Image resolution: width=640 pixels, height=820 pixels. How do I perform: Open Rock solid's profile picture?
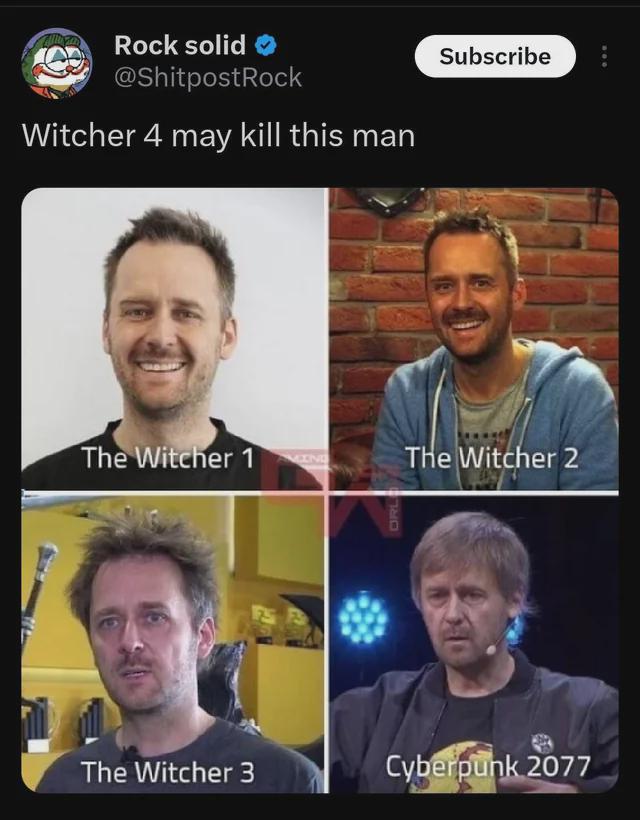[57, 62]
